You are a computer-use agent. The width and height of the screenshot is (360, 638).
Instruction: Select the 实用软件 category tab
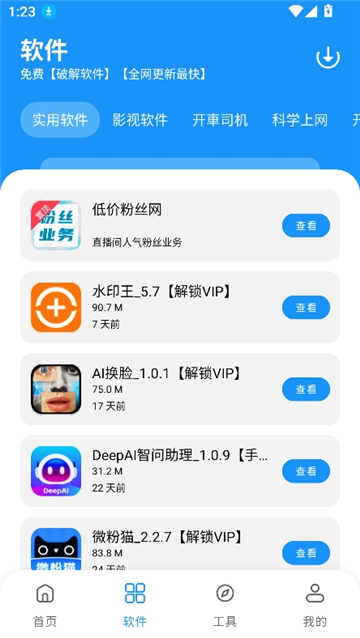click(60, 120)
